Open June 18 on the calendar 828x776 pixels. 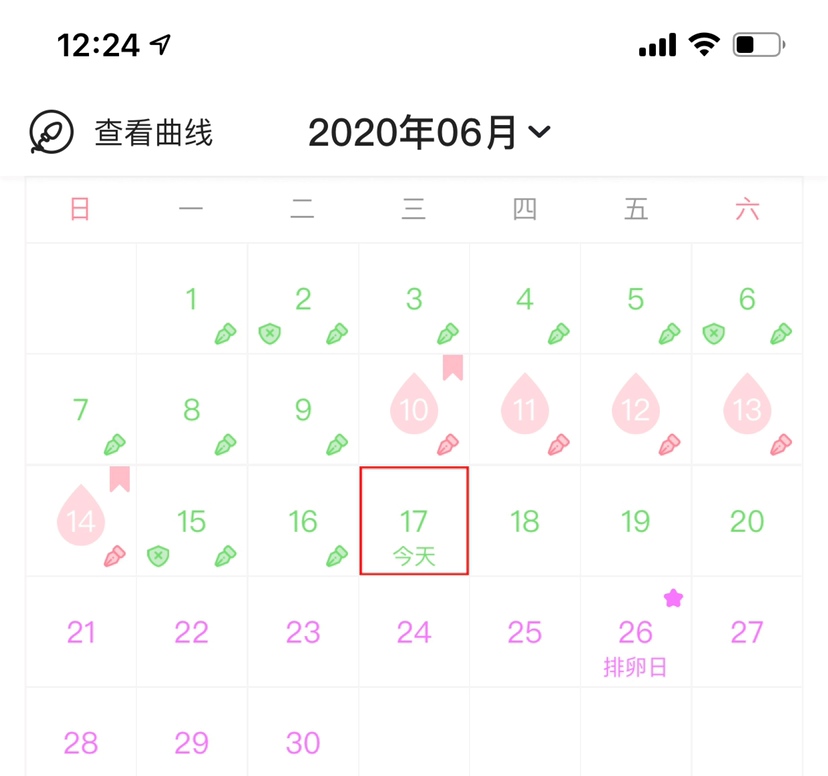click(525, 521)
